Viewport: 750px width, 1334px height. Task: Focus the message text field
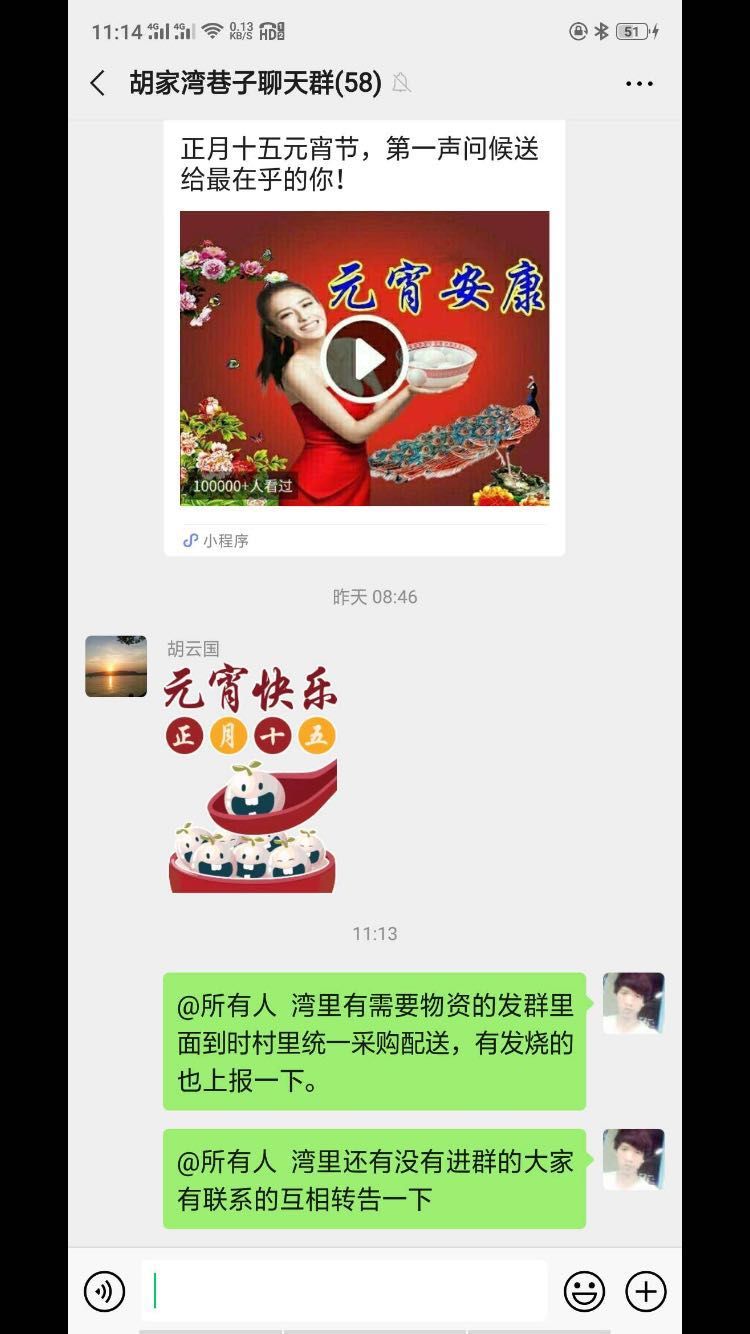344,1291
